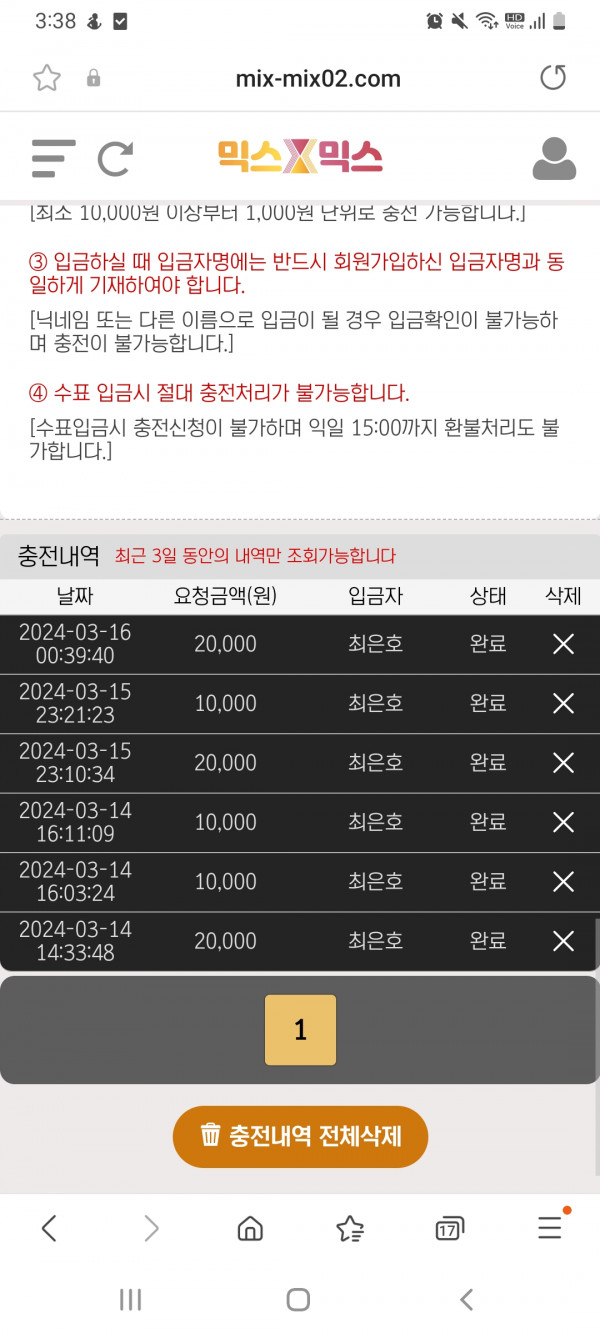Open the user profile icon
This screenshot has width=600, height=1333.
(x=554, y=158)
